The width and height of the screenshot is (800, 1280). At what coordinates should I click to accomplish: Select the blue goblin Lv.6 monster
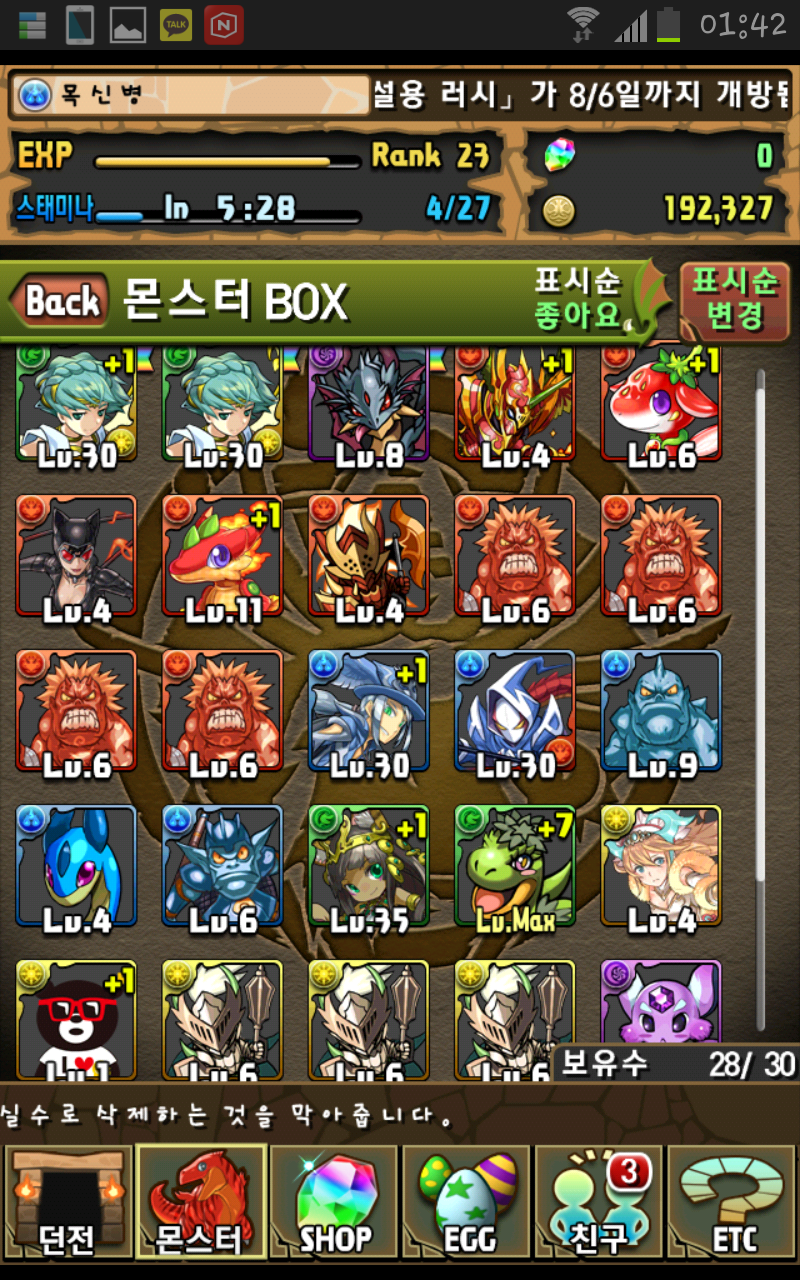pos(222,867)
